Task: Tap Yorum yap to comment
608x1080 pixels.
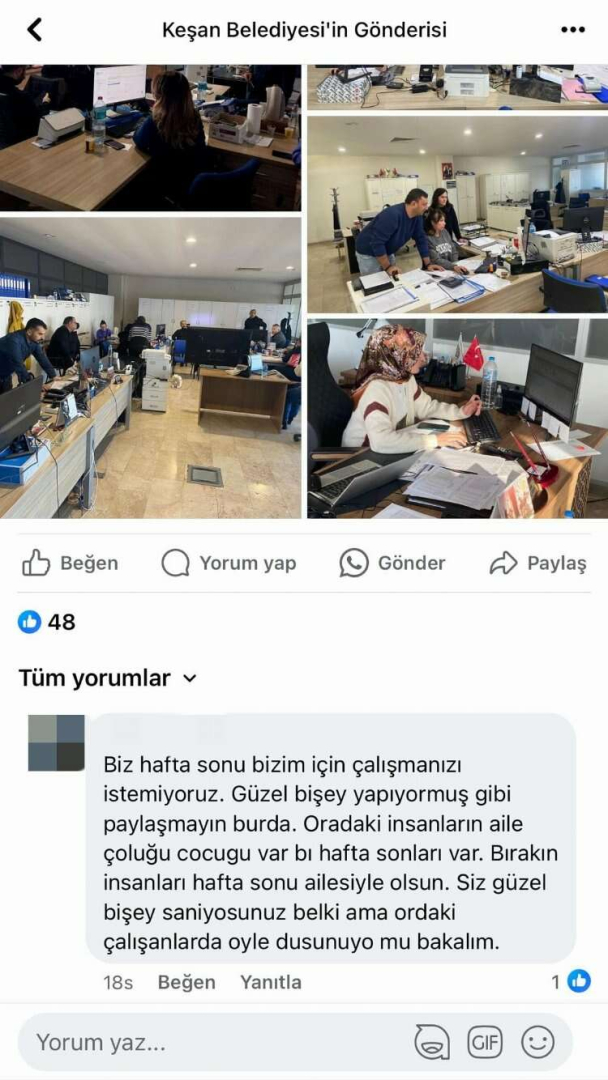Action: [228, 563]
